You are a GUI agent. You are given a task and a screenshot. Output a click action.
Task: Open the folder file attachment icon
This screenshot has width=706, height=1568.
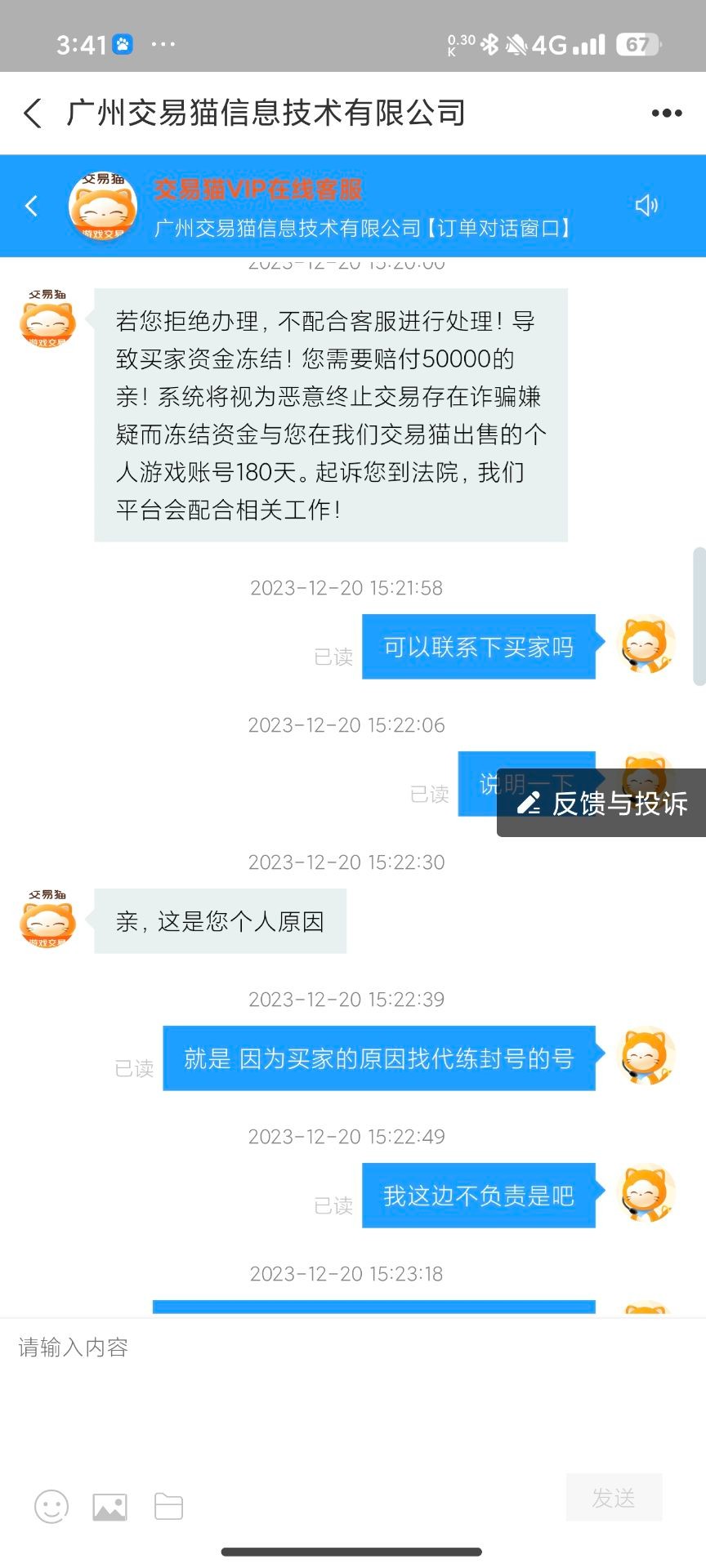(x=168, y=1506)
